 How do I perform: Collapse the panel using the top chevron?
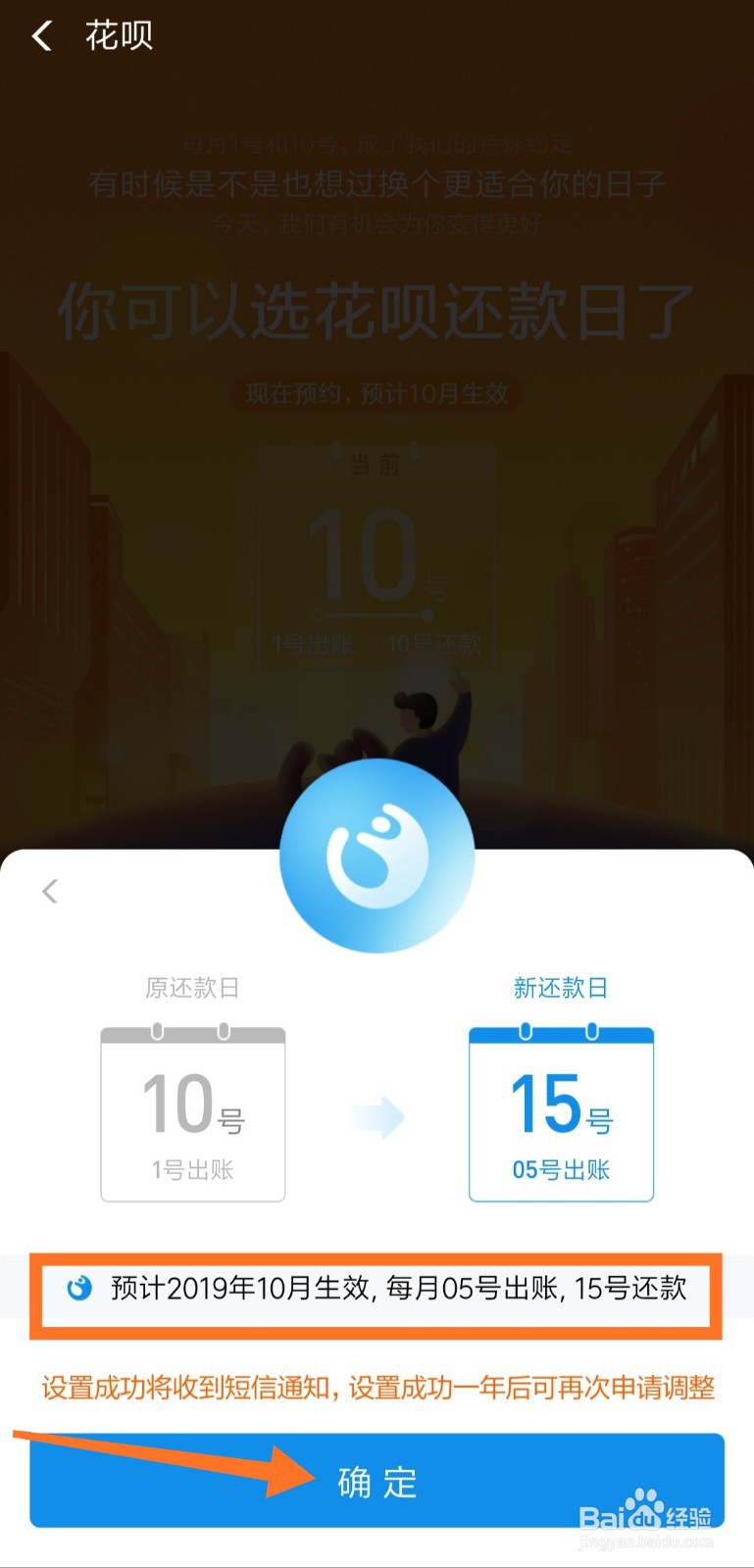click(x=49, y=892)
